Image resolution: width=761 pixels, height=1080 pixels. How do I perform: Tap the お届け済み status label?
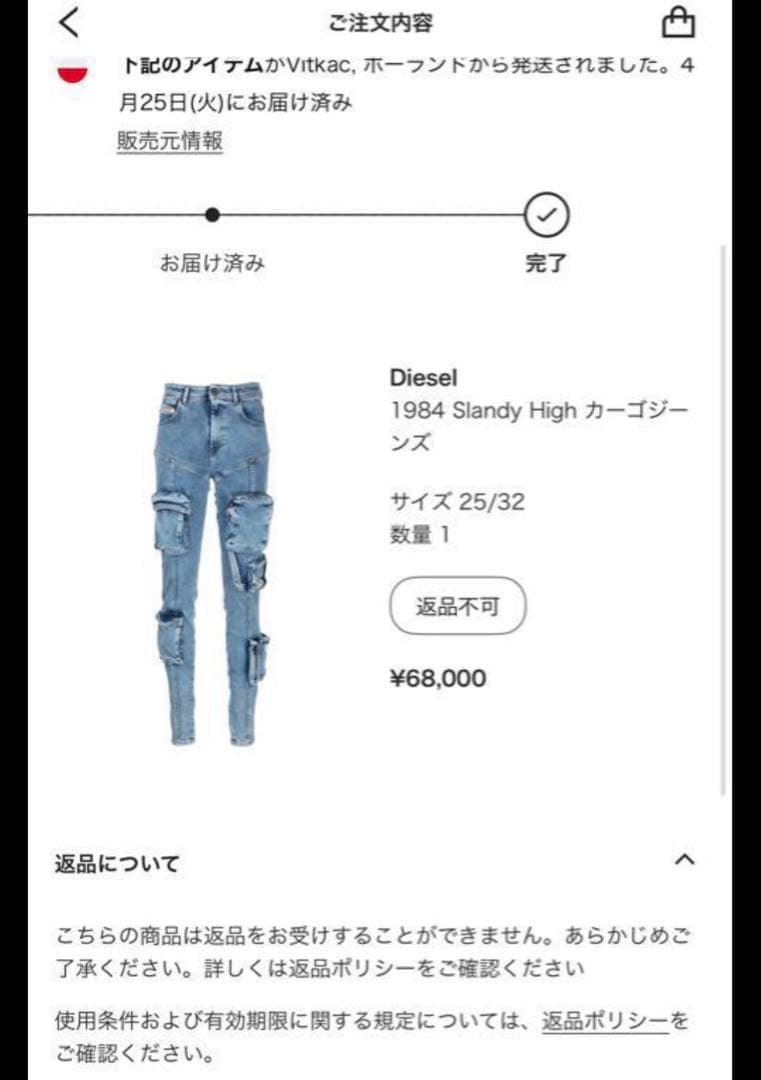(211, 261)
